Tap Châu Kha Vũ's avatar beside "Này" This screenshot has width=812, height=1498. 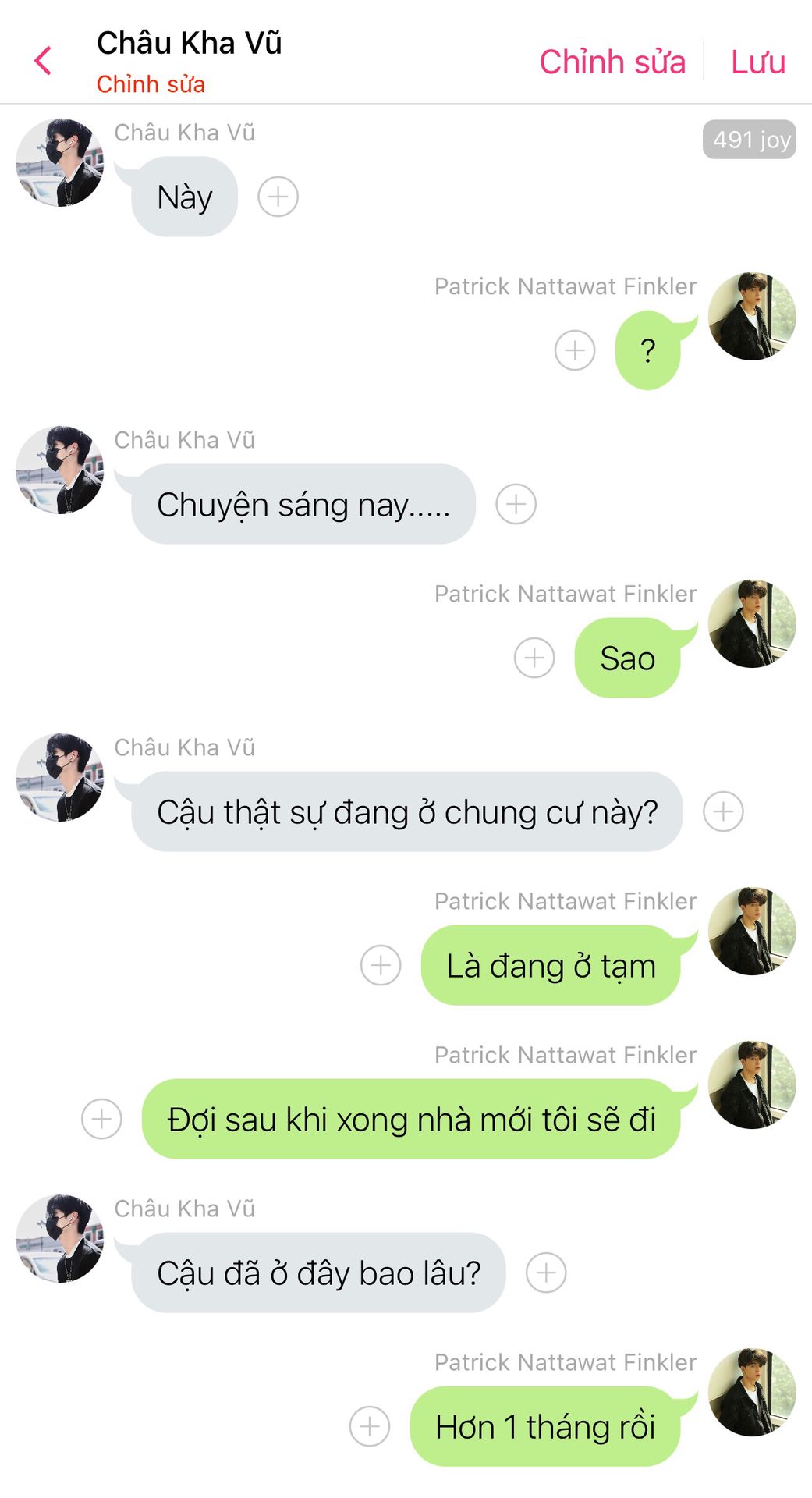[x=60, y=162]
